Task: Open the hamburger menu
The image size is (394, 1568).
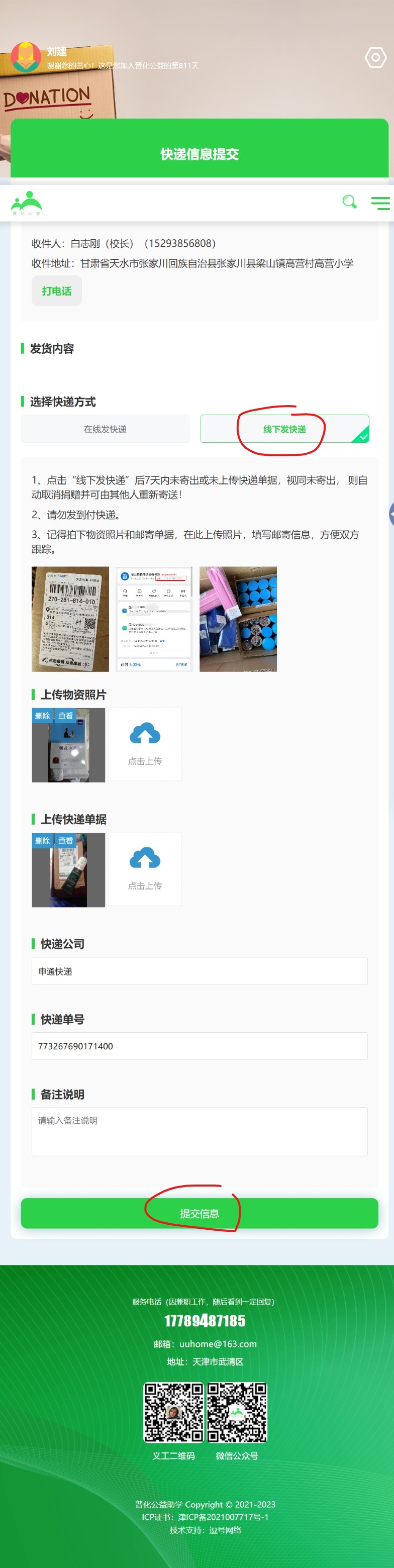Action: (x=380, y=203)
